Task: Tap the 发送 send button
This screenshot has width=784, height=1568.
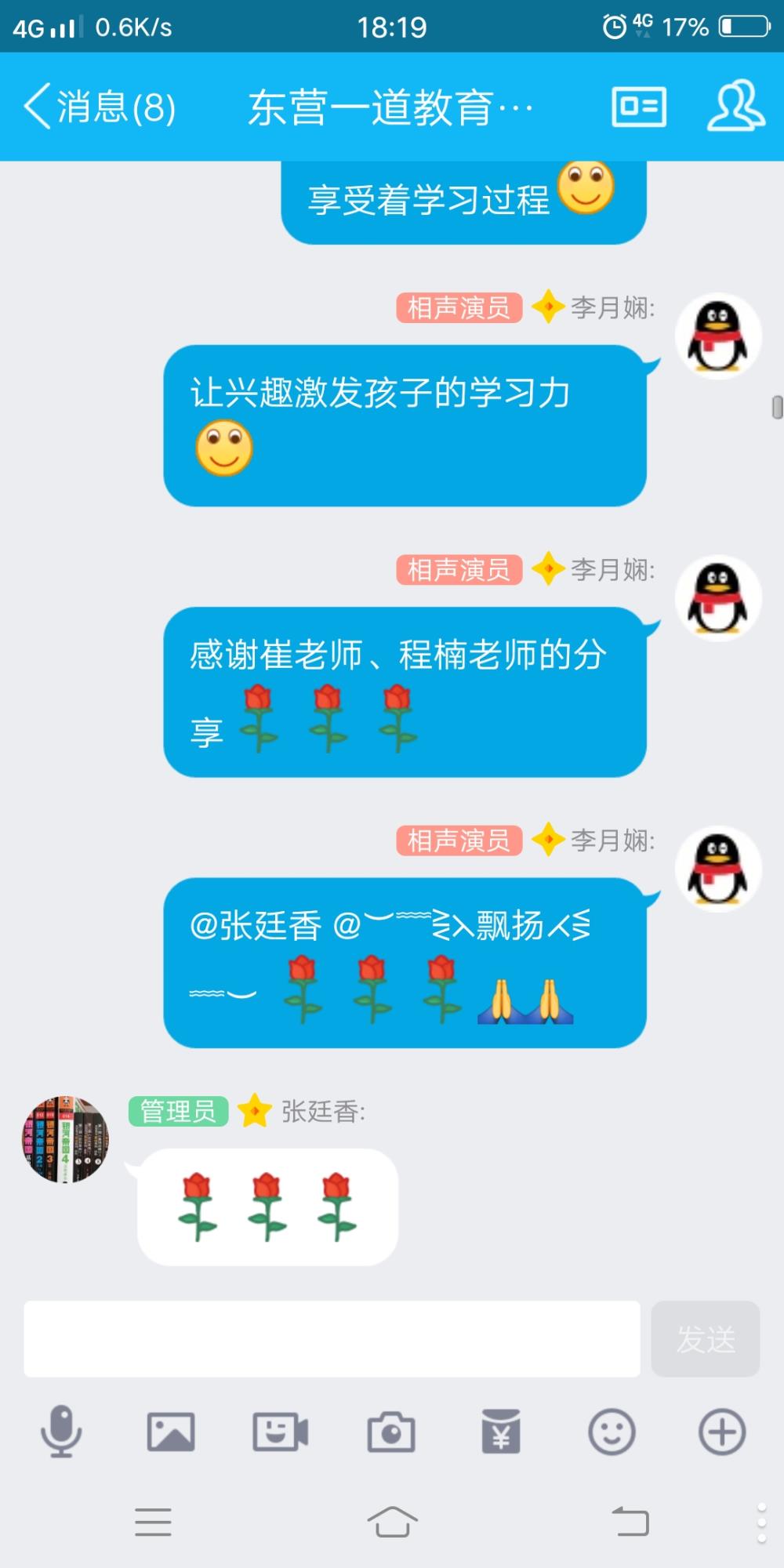Action: coord(706,1338)
